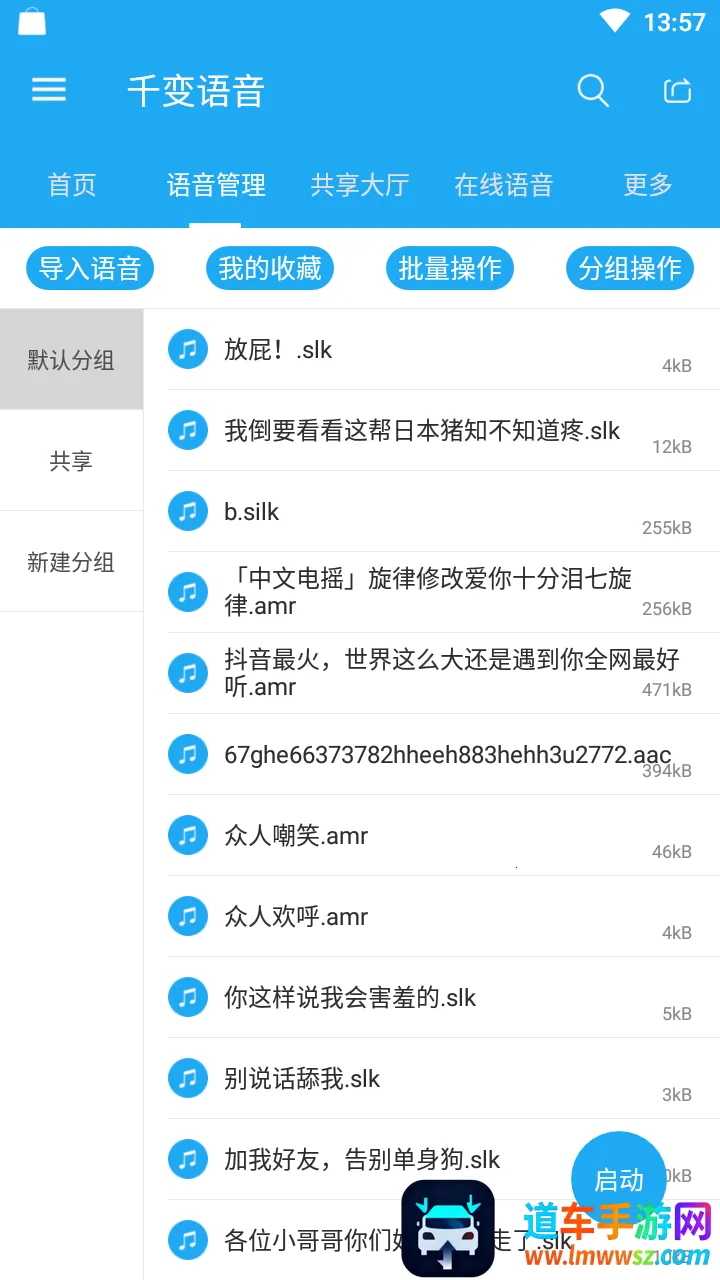Viewport: 720px width, 1280px height.
Task: Open the search icon
Action: pyautogui.click(x=593, y=91)
